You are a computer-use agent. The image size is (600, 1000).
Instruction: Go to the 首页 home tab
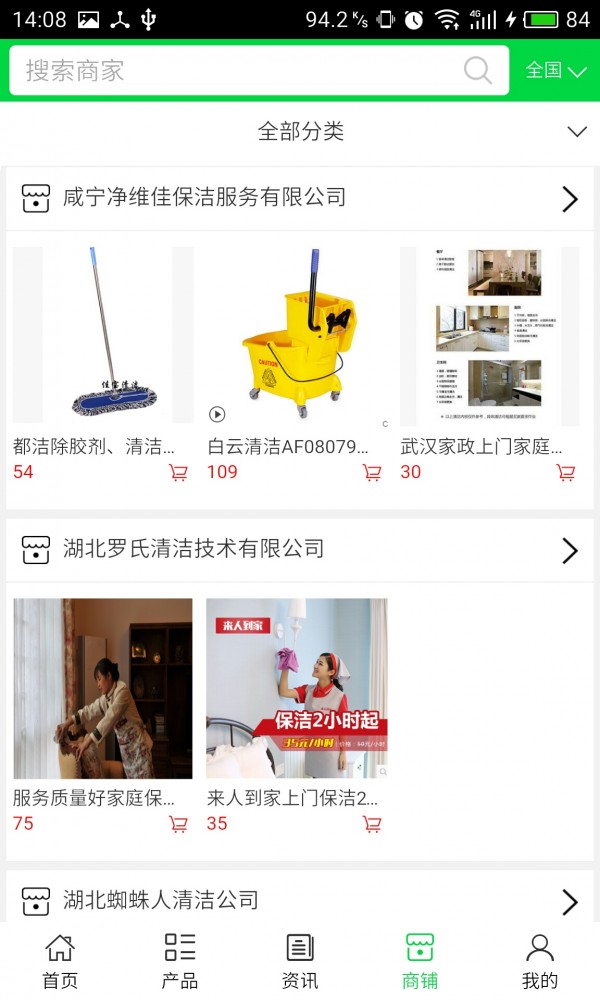pyautogui.click(x=60, y=960)
